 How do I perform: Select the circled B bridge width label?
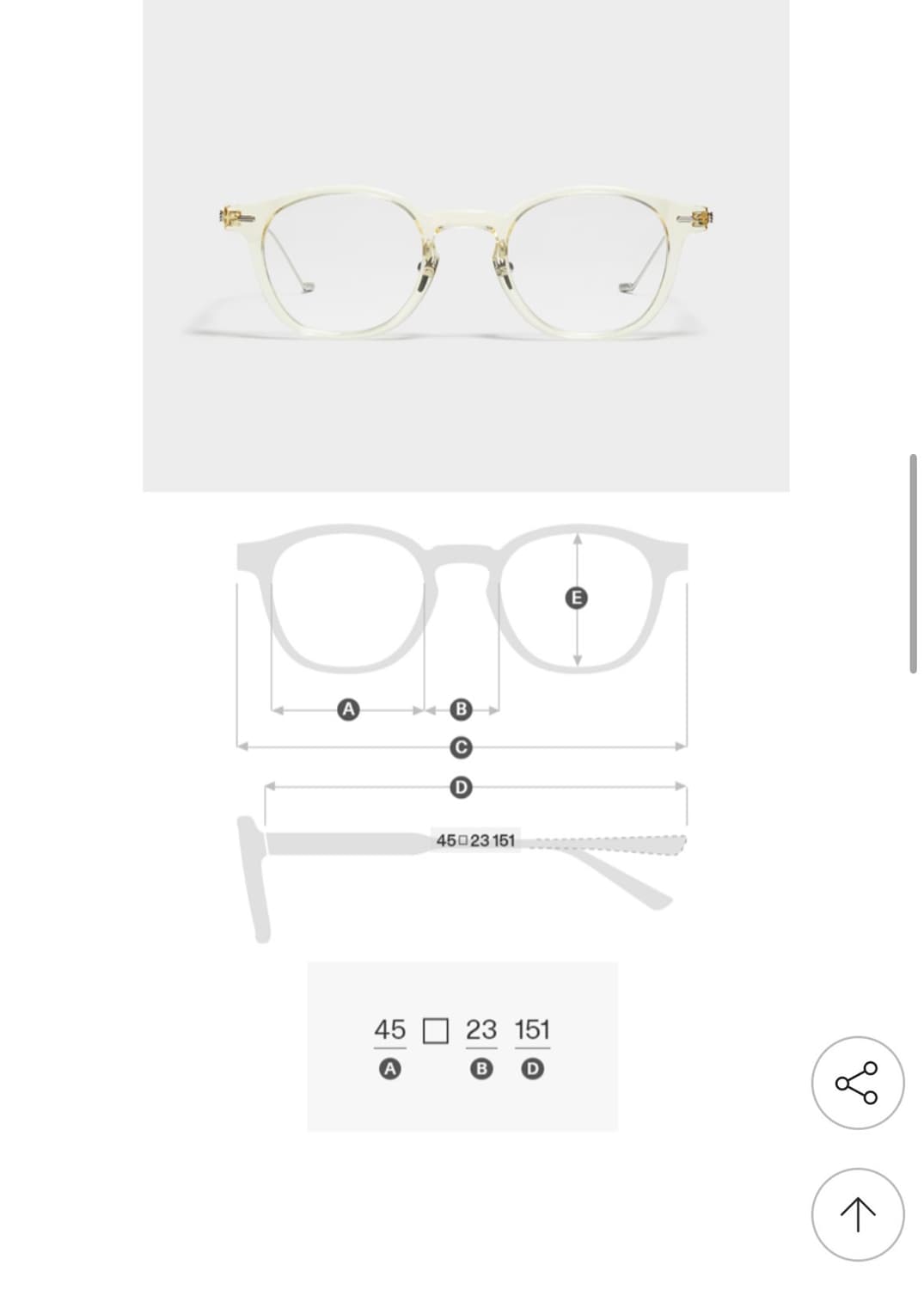(462, 709)
